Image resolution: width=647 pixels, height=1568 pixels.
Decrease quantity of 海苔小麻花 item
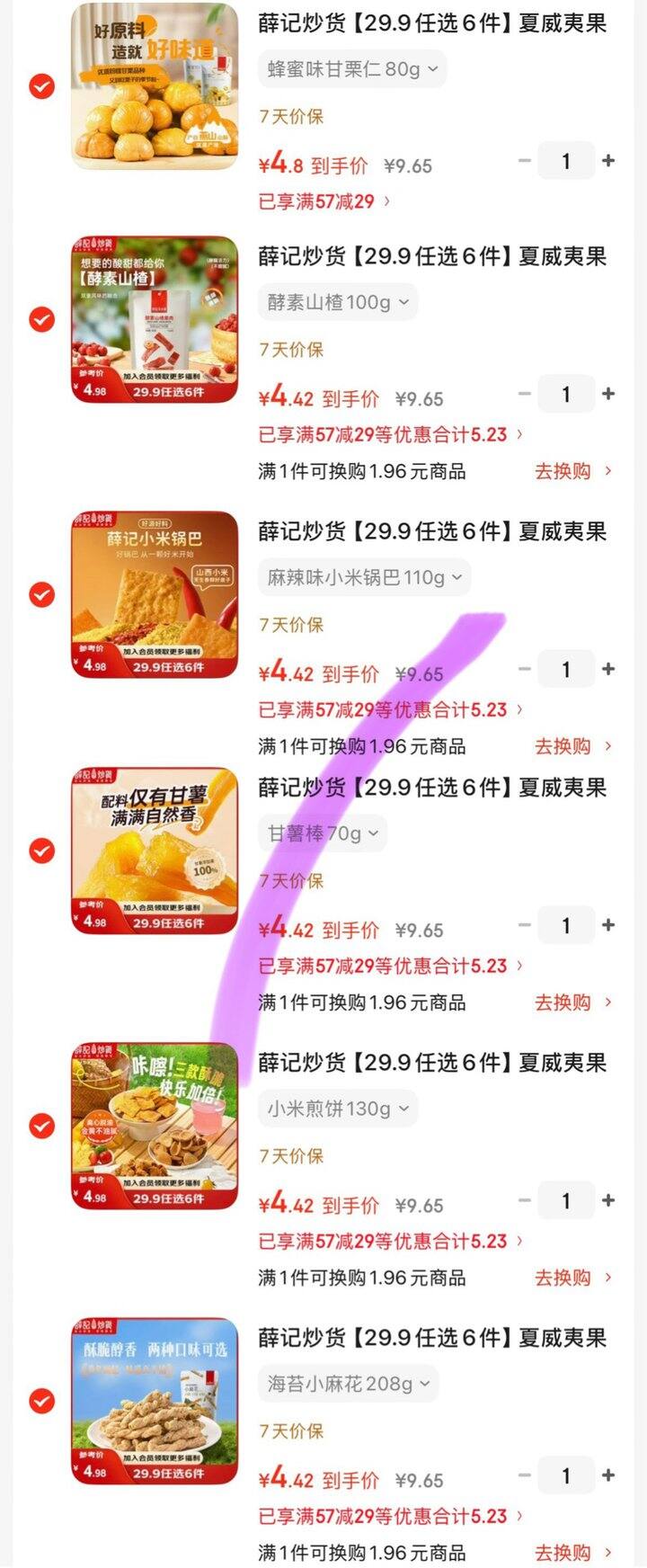coord(524,1474)
